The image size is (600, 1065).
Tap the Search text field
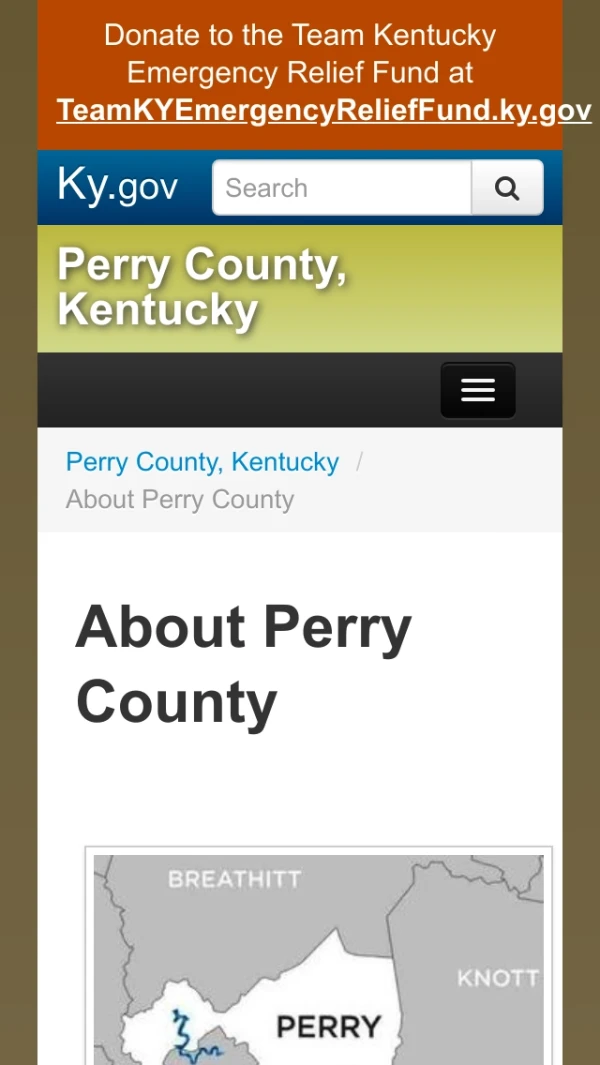tap(341, 188)
